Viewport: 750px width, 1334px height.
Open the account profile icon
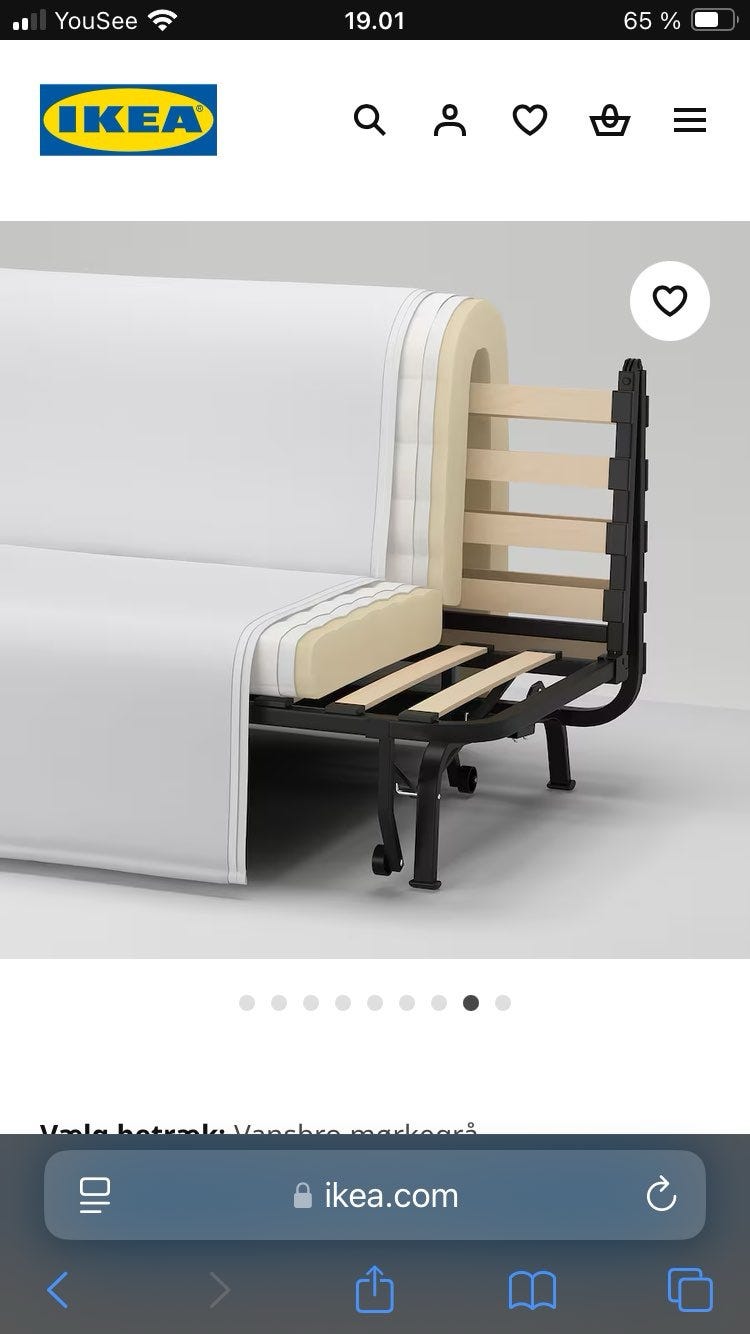click(x=450, y=121)
